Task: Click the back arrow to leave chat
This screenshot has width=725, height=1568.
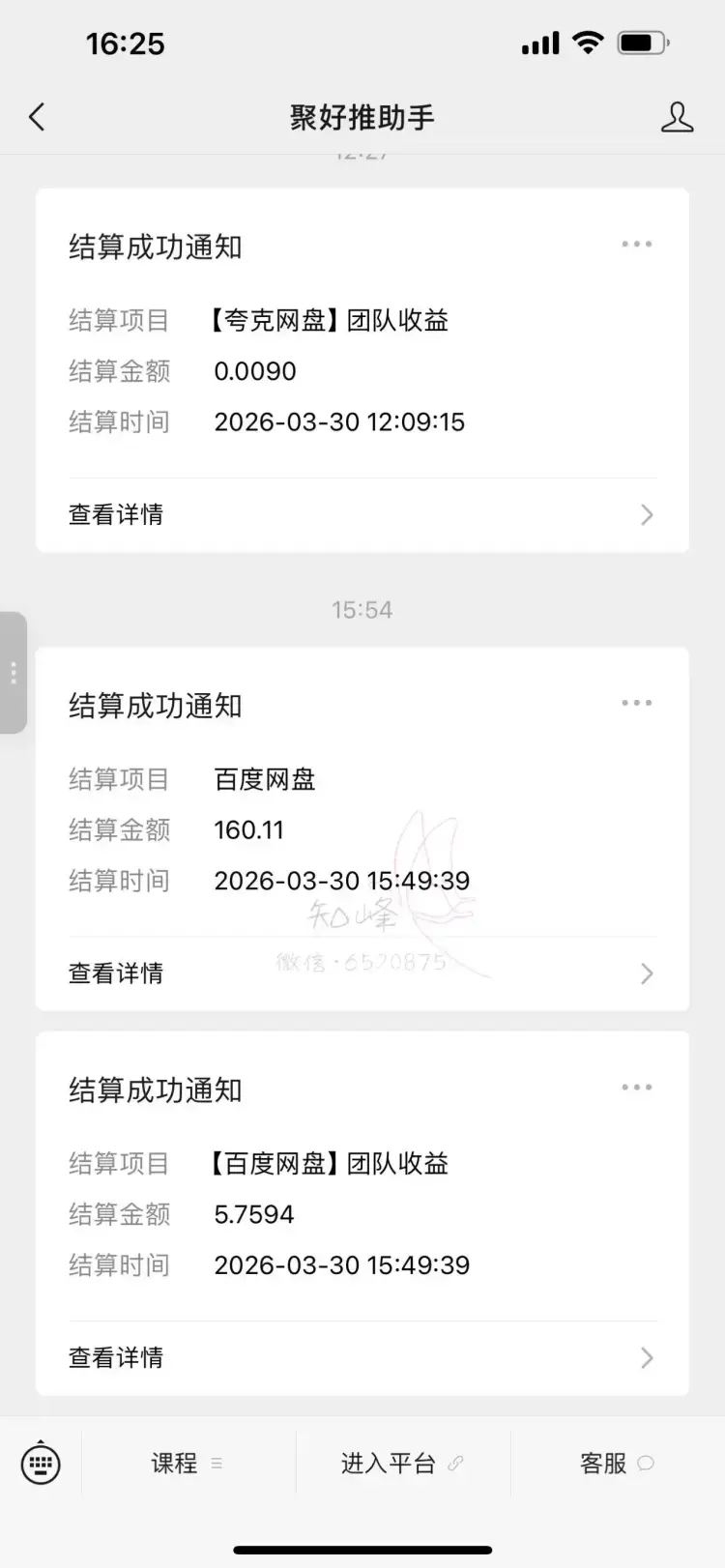Action: pos(37,116)
